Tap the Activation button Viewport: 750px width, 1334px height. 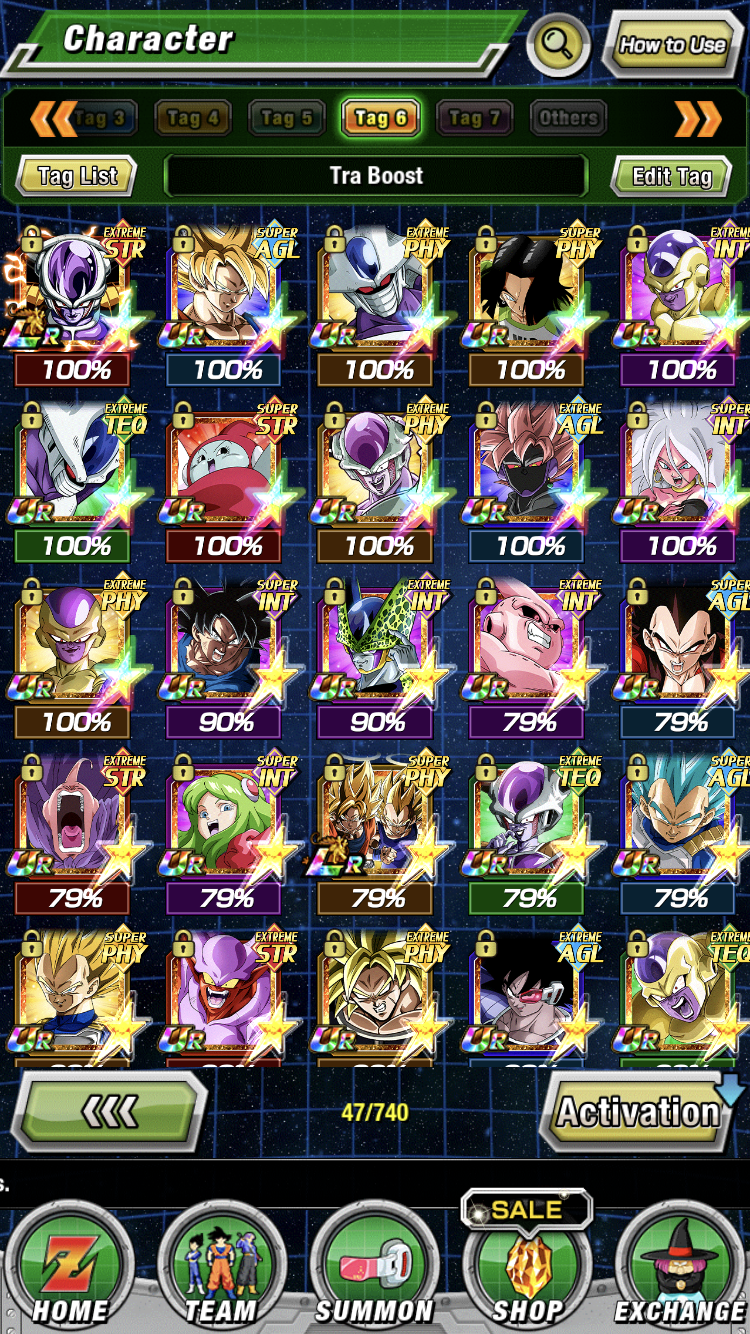(x=638, y=1111)
